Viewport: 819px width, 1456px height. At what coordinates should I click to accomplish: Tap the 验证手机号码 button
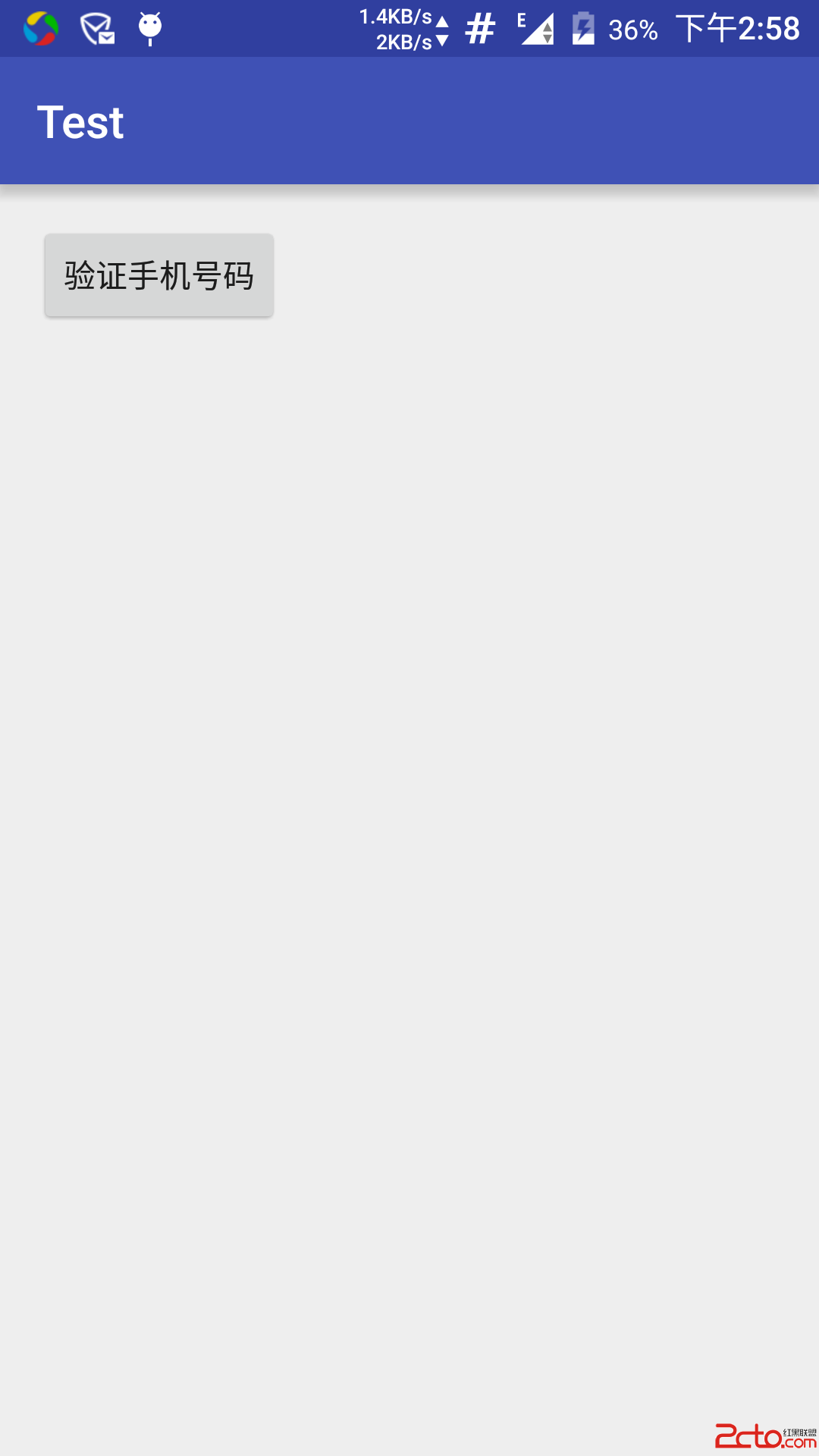tap(159, 275)
